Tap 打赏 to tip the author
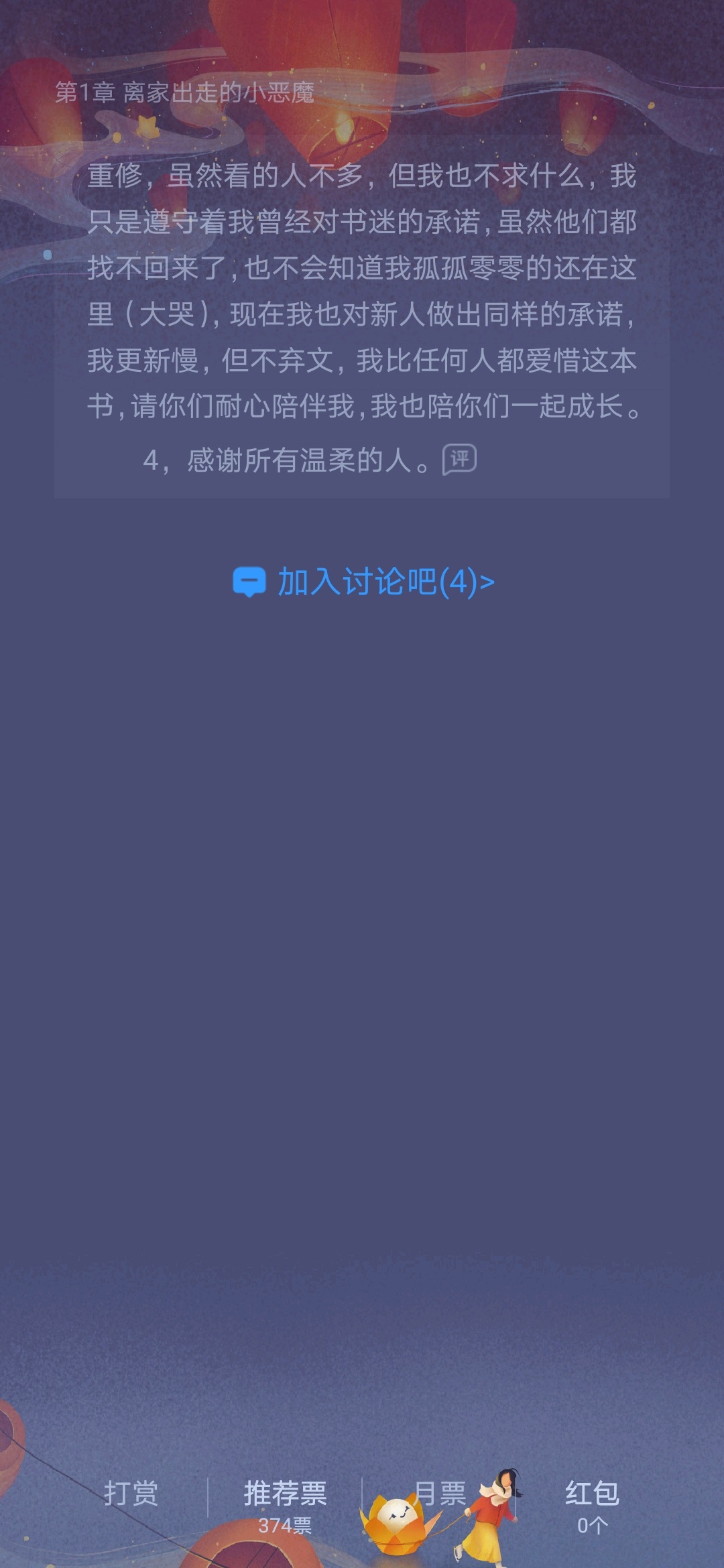The width and height of the screenshot is (724, 1568). tap(131, 1493)
